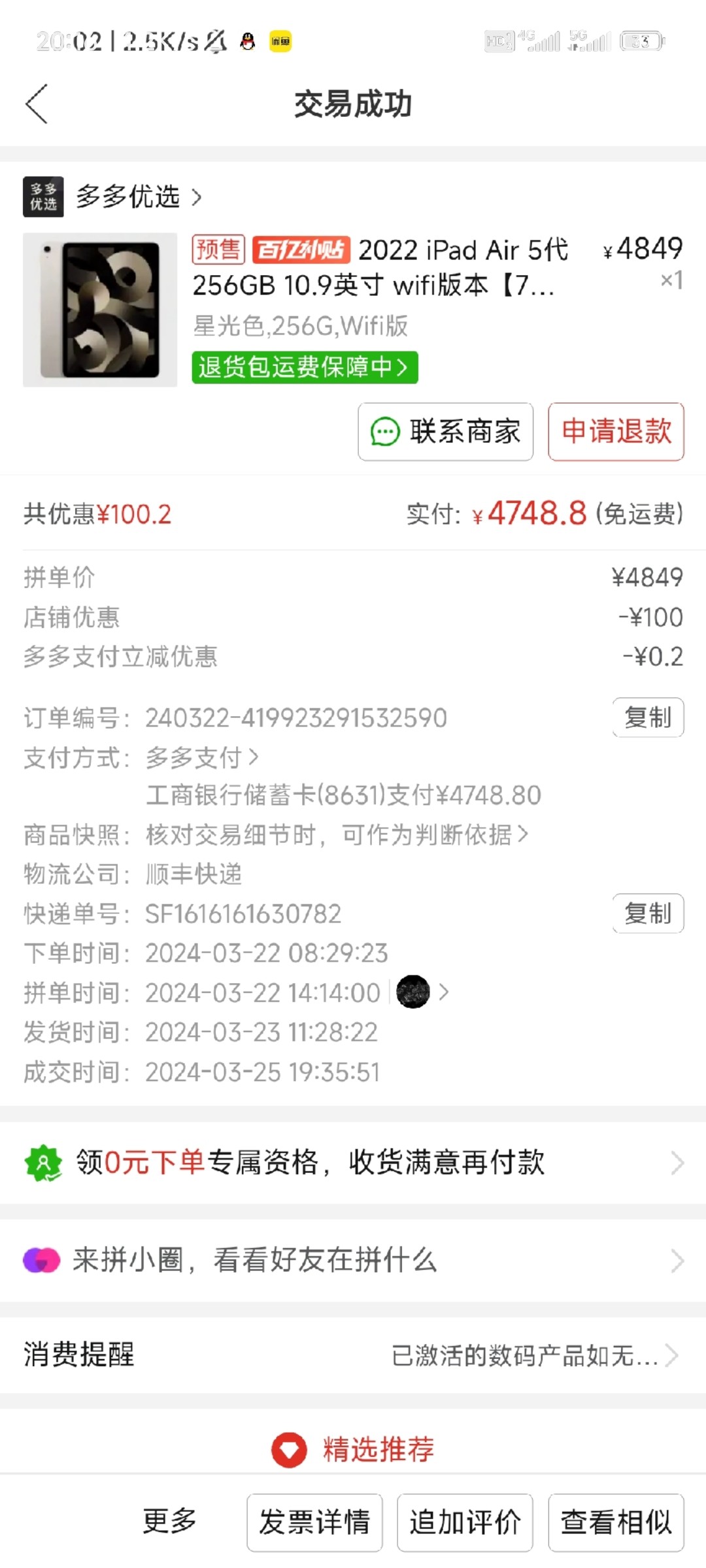Click the iPad product image thumbnail

(99, 307)
